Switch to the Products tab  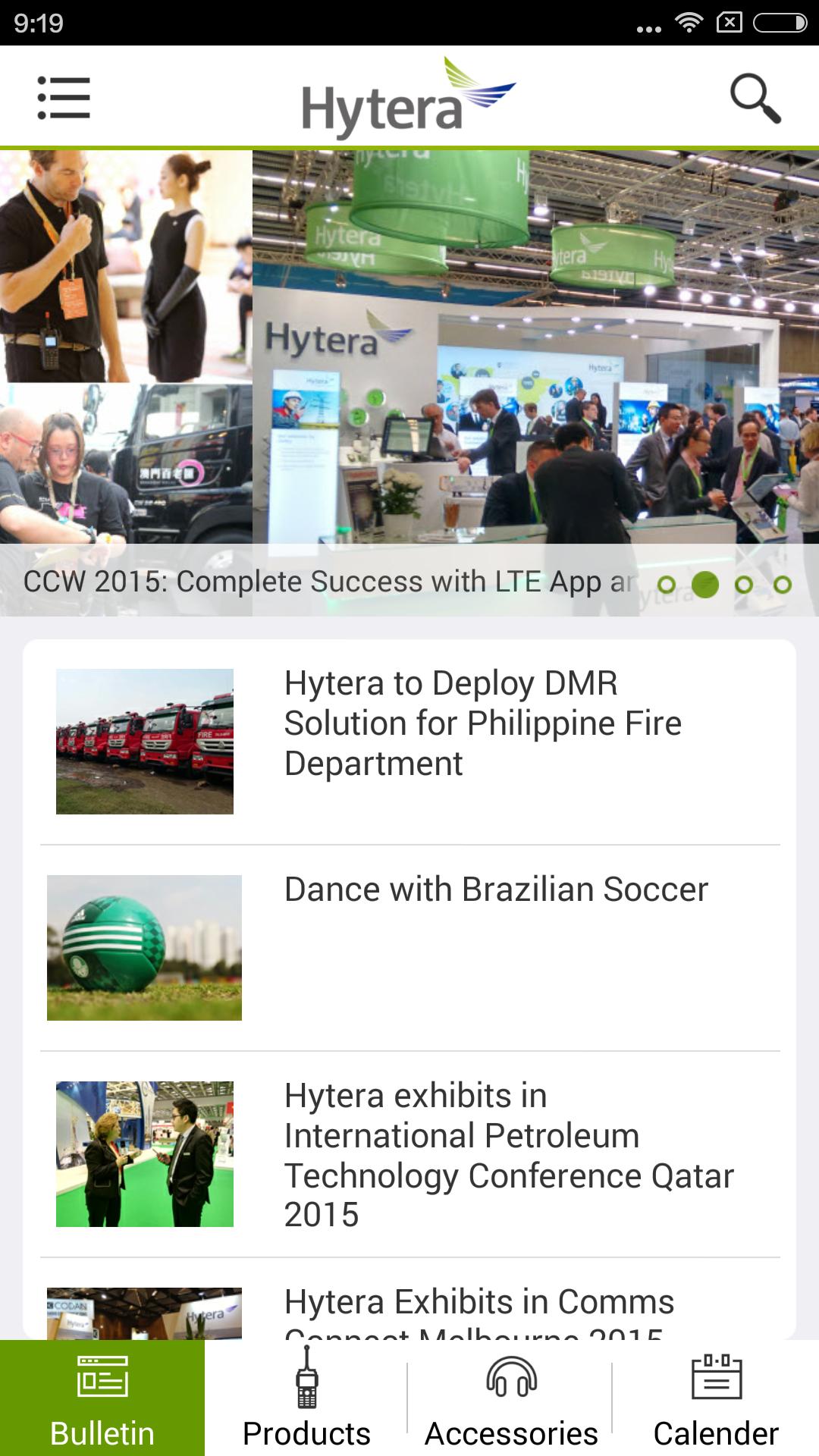(x=306, y=1398)
